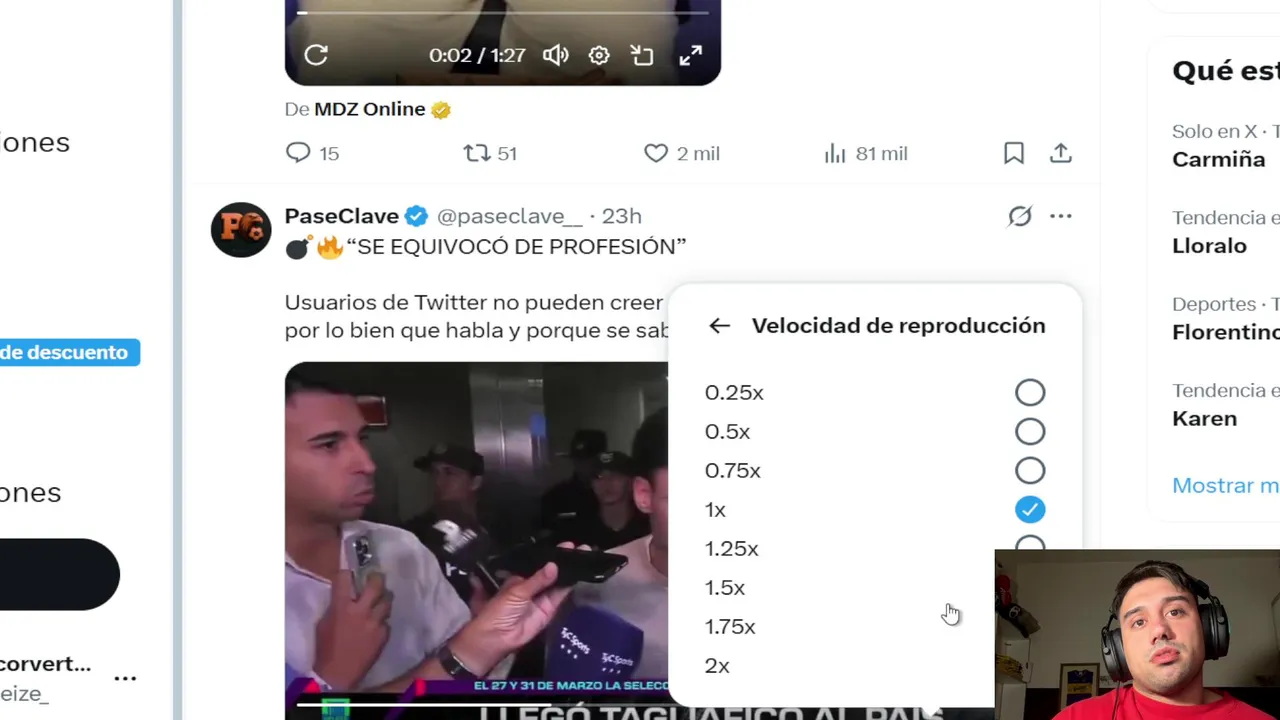1280x720 pixels.
Task: Go back from the playback speed menu
Action: 719,326
